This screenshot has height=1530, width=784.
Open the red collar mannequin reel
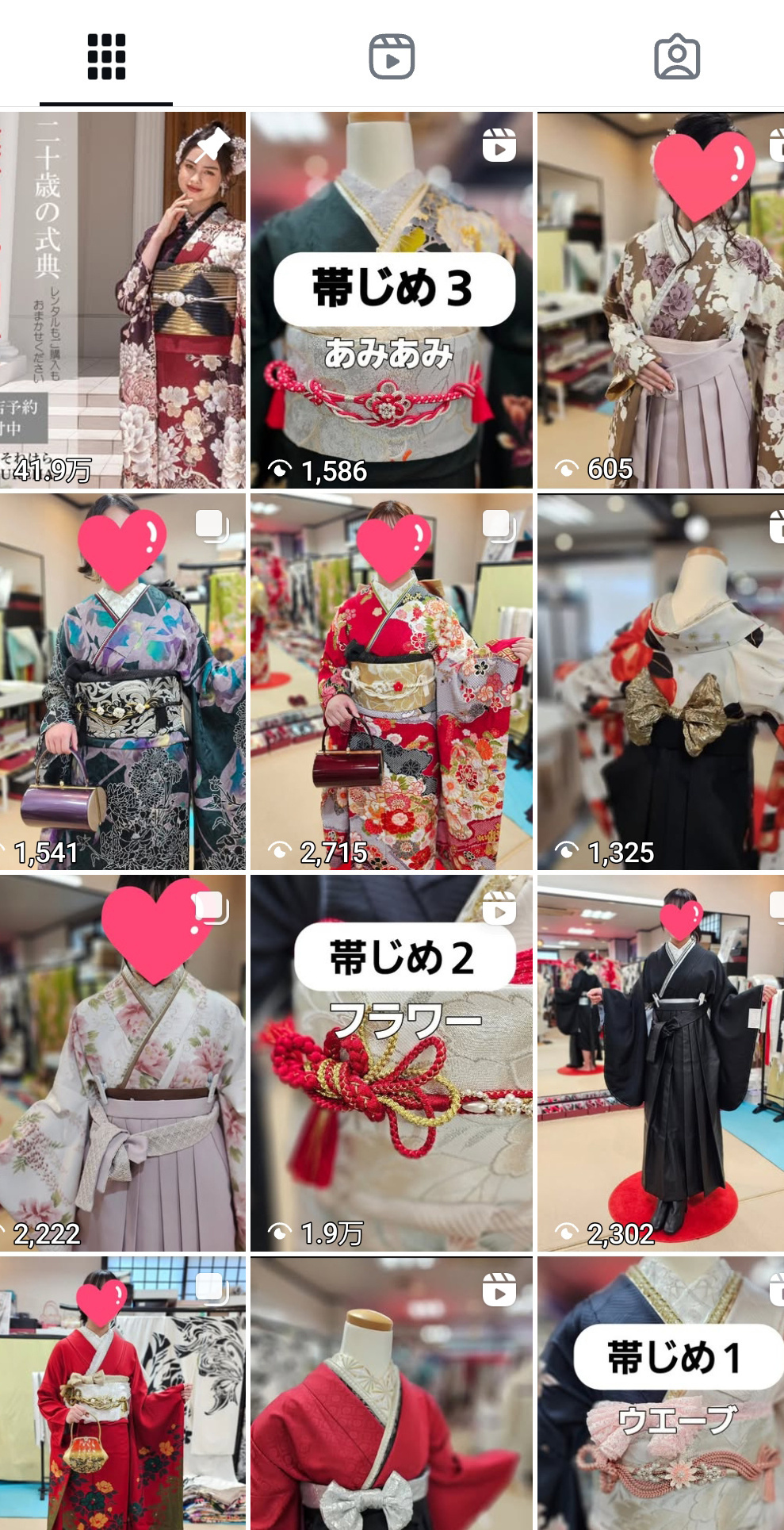tap(392, 1396)
